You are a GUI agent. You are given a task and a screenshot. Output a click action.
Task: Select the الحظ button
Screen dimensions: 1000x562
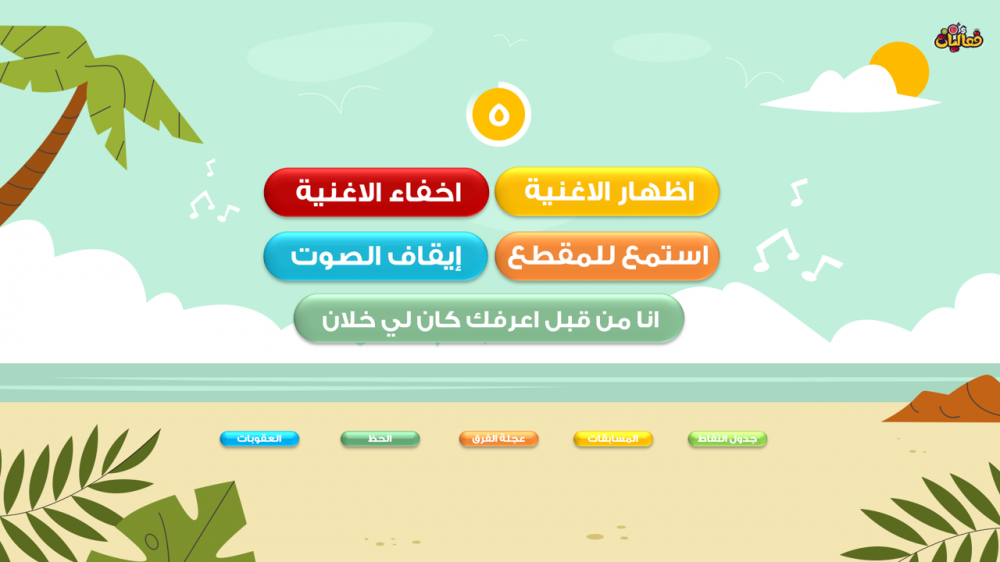pos(380,439)
